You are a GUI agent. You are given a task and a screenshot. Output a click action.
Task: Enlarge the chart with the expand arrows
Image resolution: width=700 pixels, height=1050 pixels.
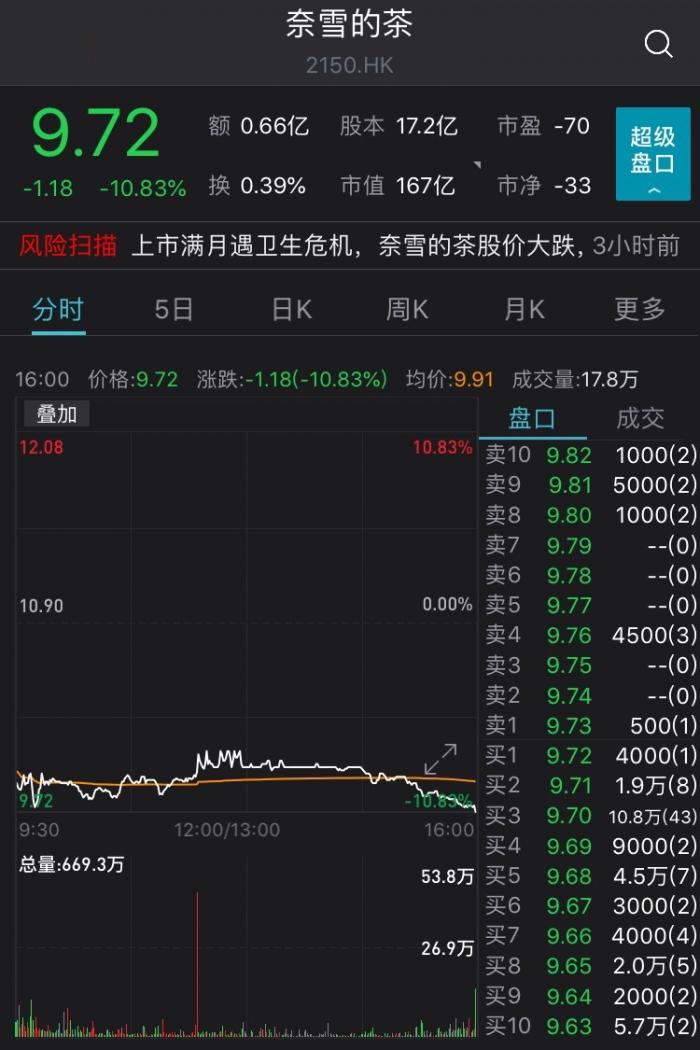pos(440,759)
